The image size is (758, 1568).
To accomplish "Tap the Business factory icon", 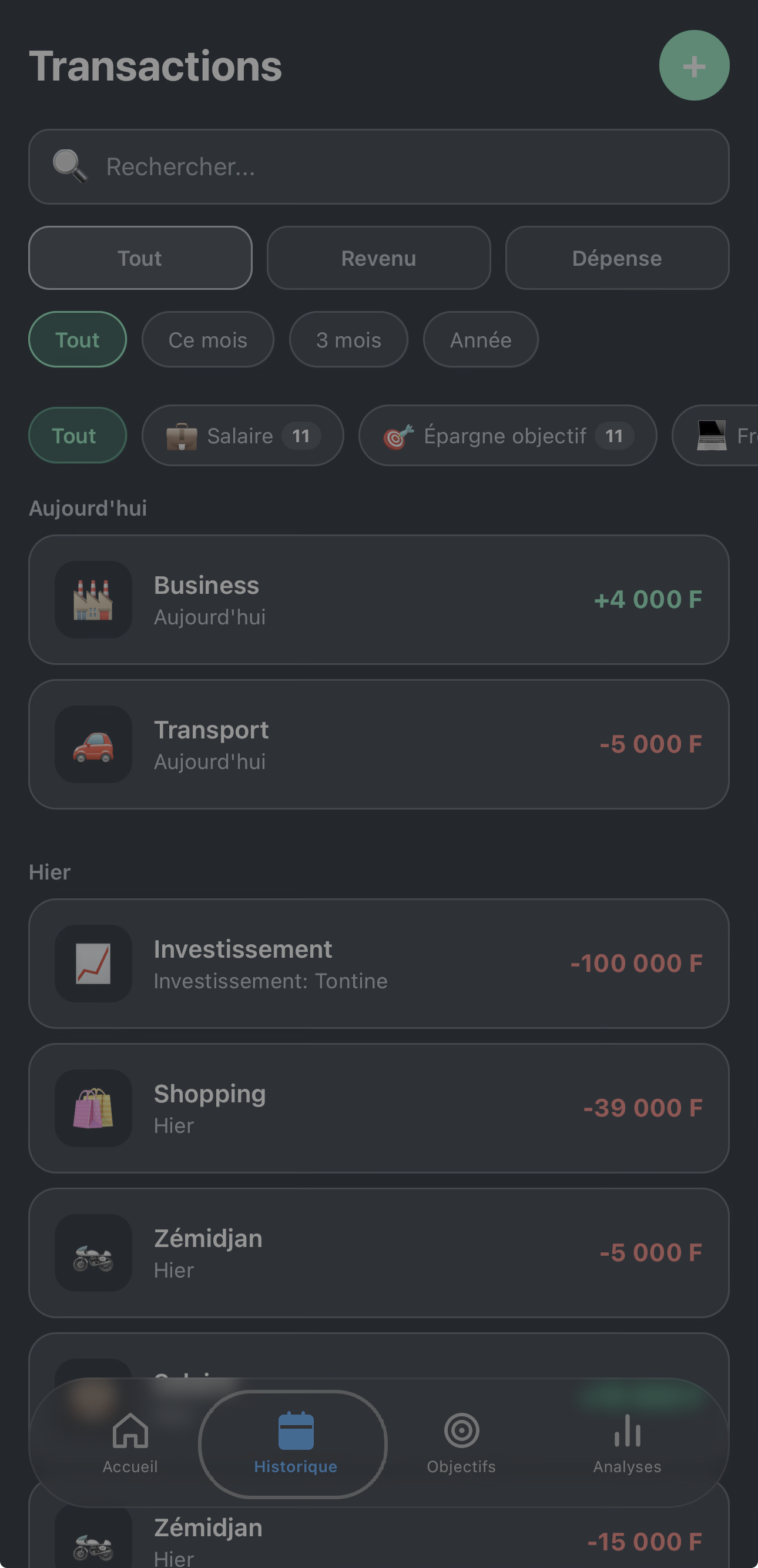I will (x=93, y=600).
